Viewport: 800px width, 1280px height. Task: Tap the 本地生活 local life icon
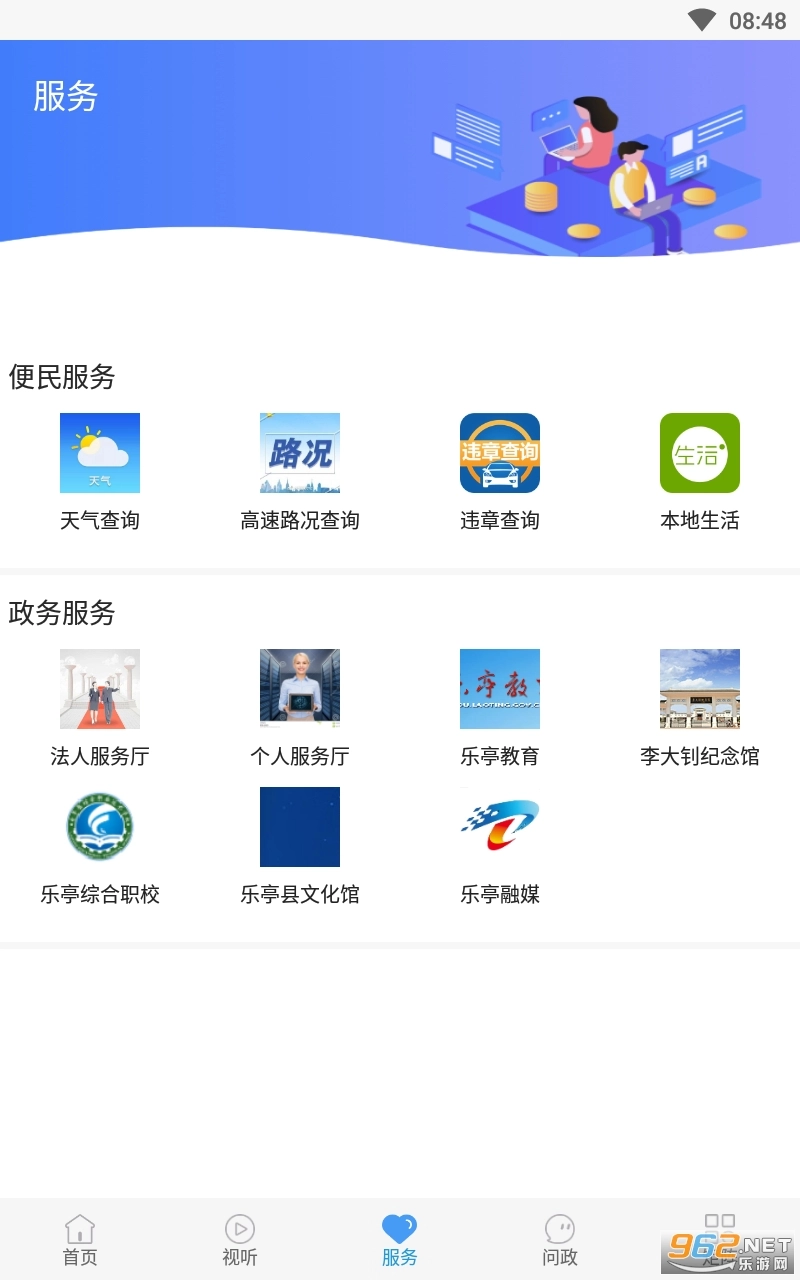tap(699, 452)
